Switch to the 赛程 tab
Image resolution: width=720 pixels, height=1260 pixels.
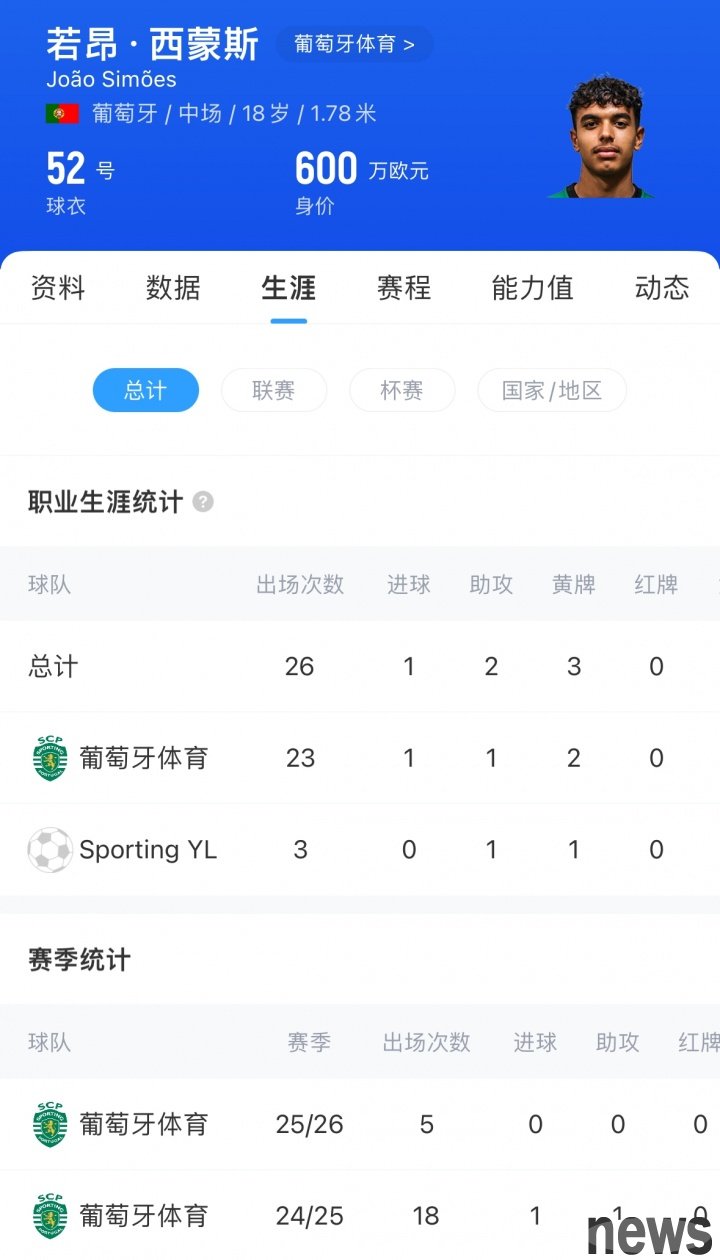404,288
